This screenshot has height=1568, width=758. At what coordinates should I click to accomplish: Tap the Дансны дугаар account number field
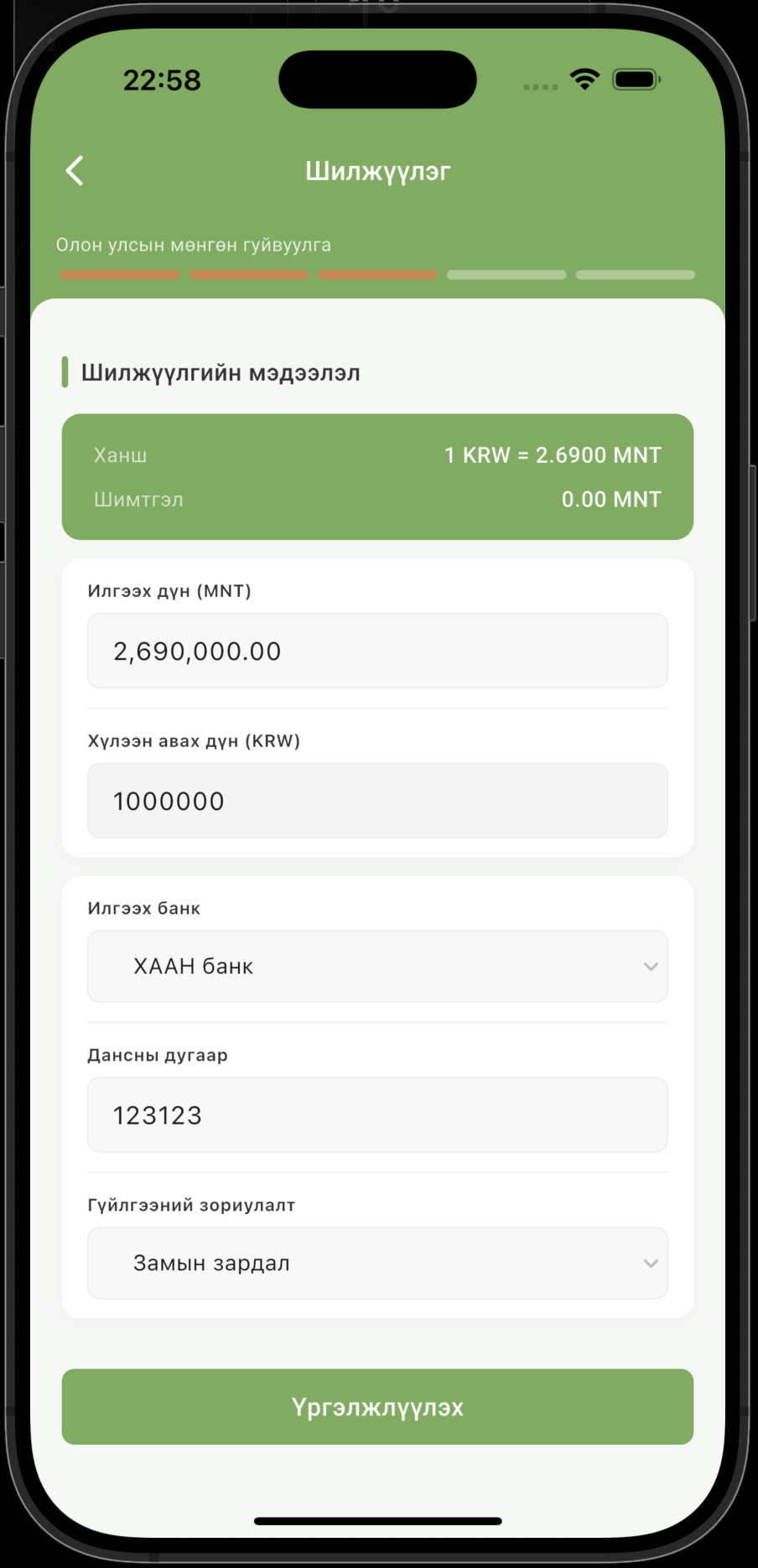(377, 1115)
